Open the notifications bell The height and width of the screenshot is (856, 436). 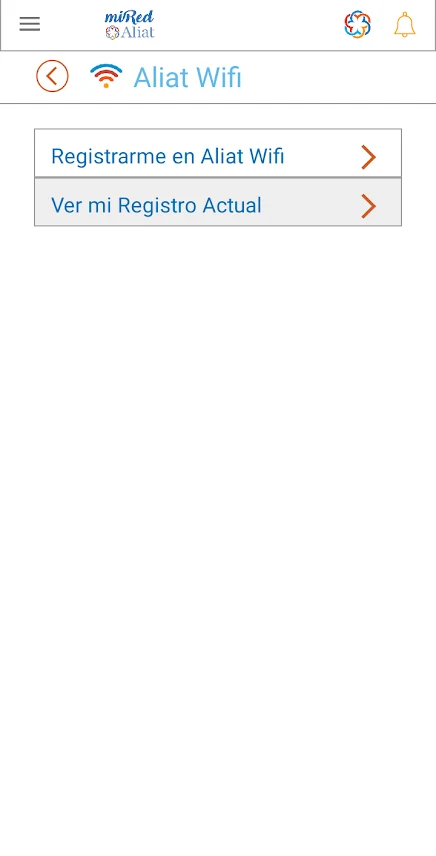click(404, 25)
